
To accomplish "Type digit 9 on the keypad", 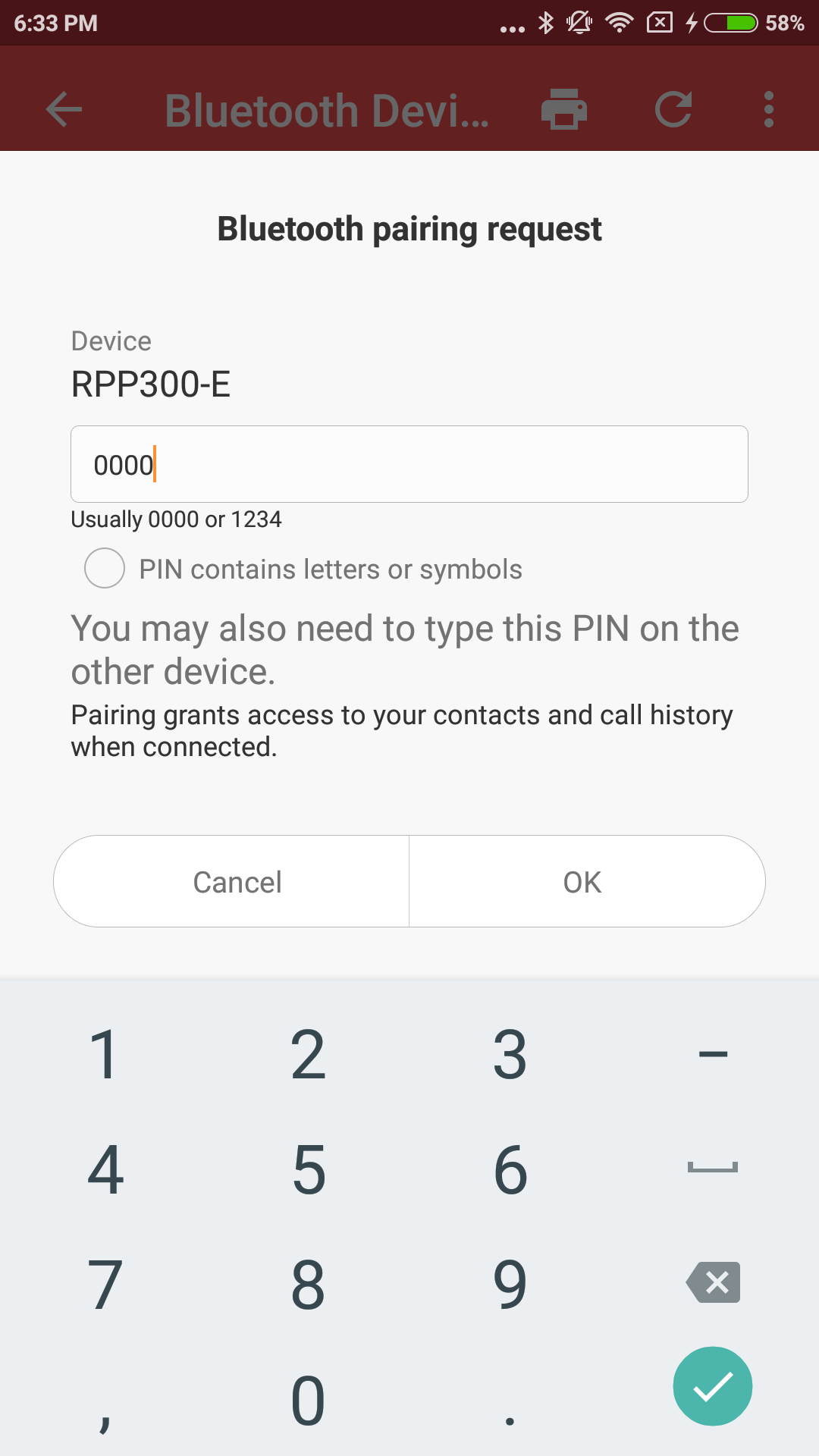I will click(x=510, y=1284).
